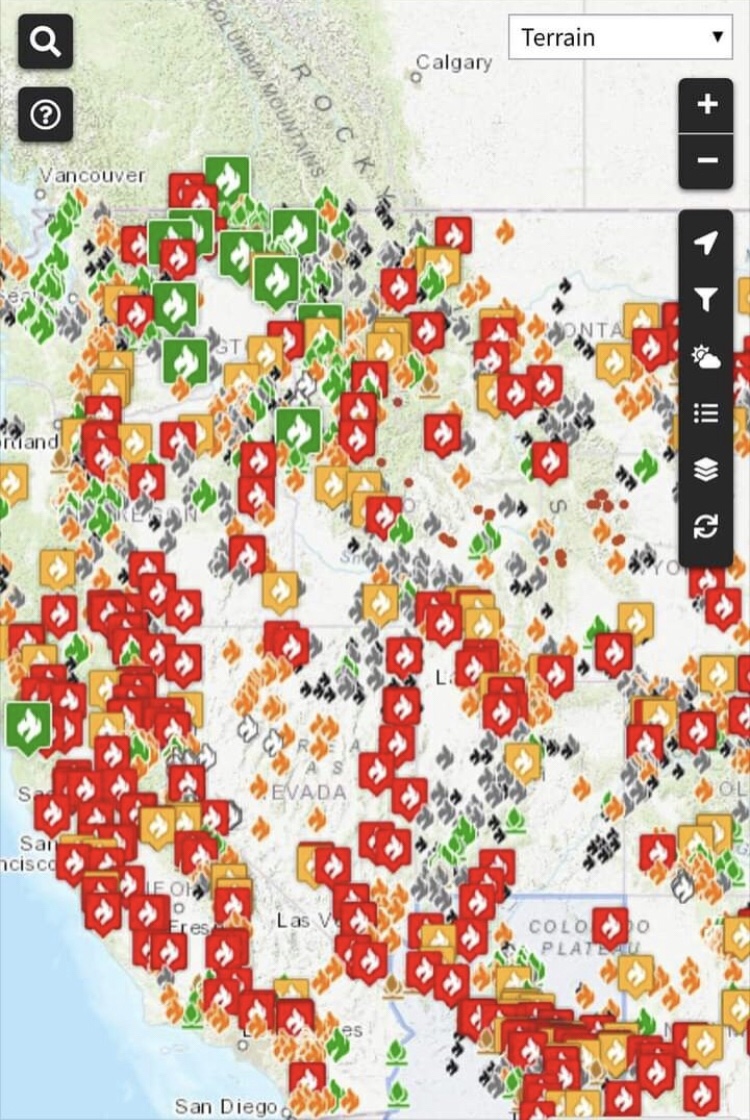This screenshot has width=750, height=1120.
Task: Zoom in with the plus button
Action: point(706,104)
